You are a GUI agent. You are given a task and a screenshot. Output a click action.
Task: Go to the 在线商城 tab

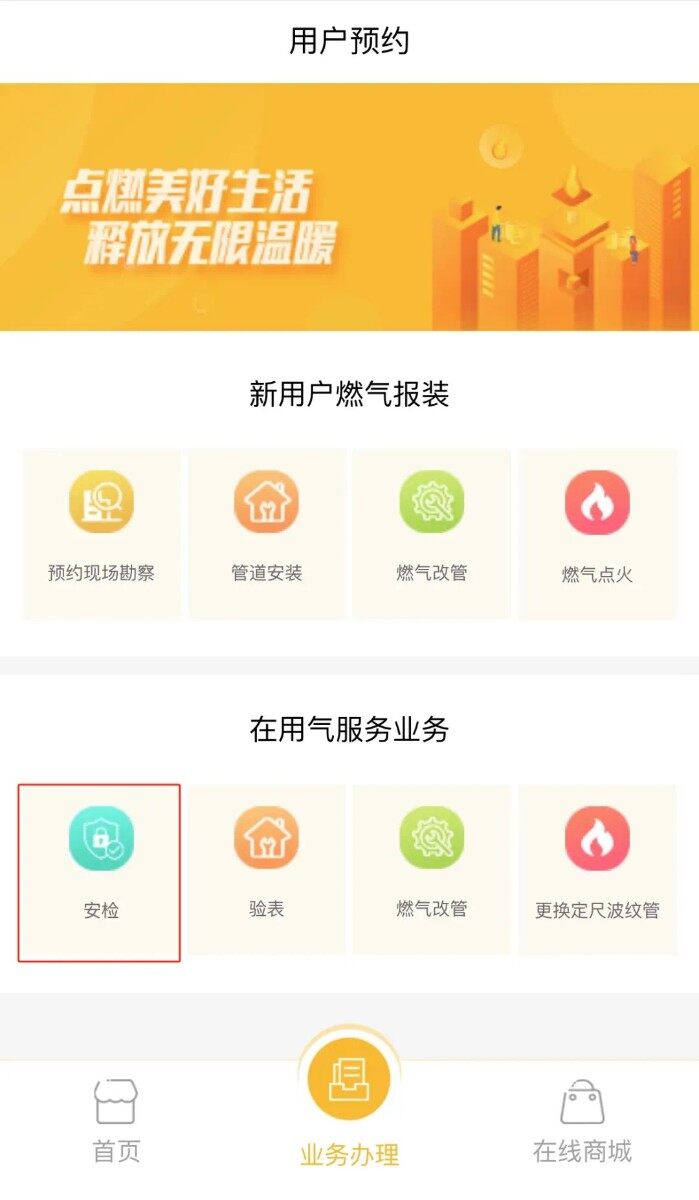(x=582, y=1122)
